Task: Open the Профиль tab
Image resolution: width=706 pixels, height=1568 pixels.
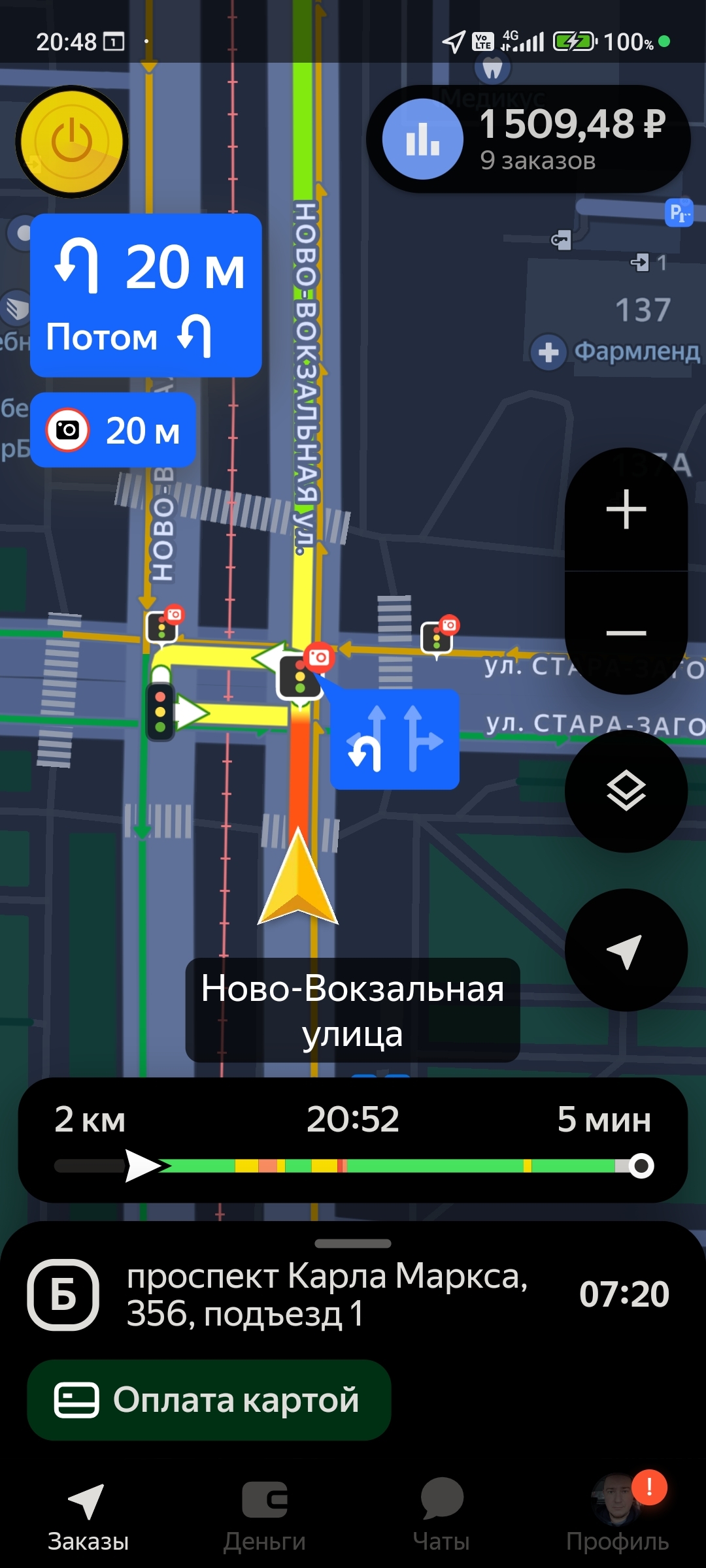Action: pyautogui.click(x=618, y=1516)
